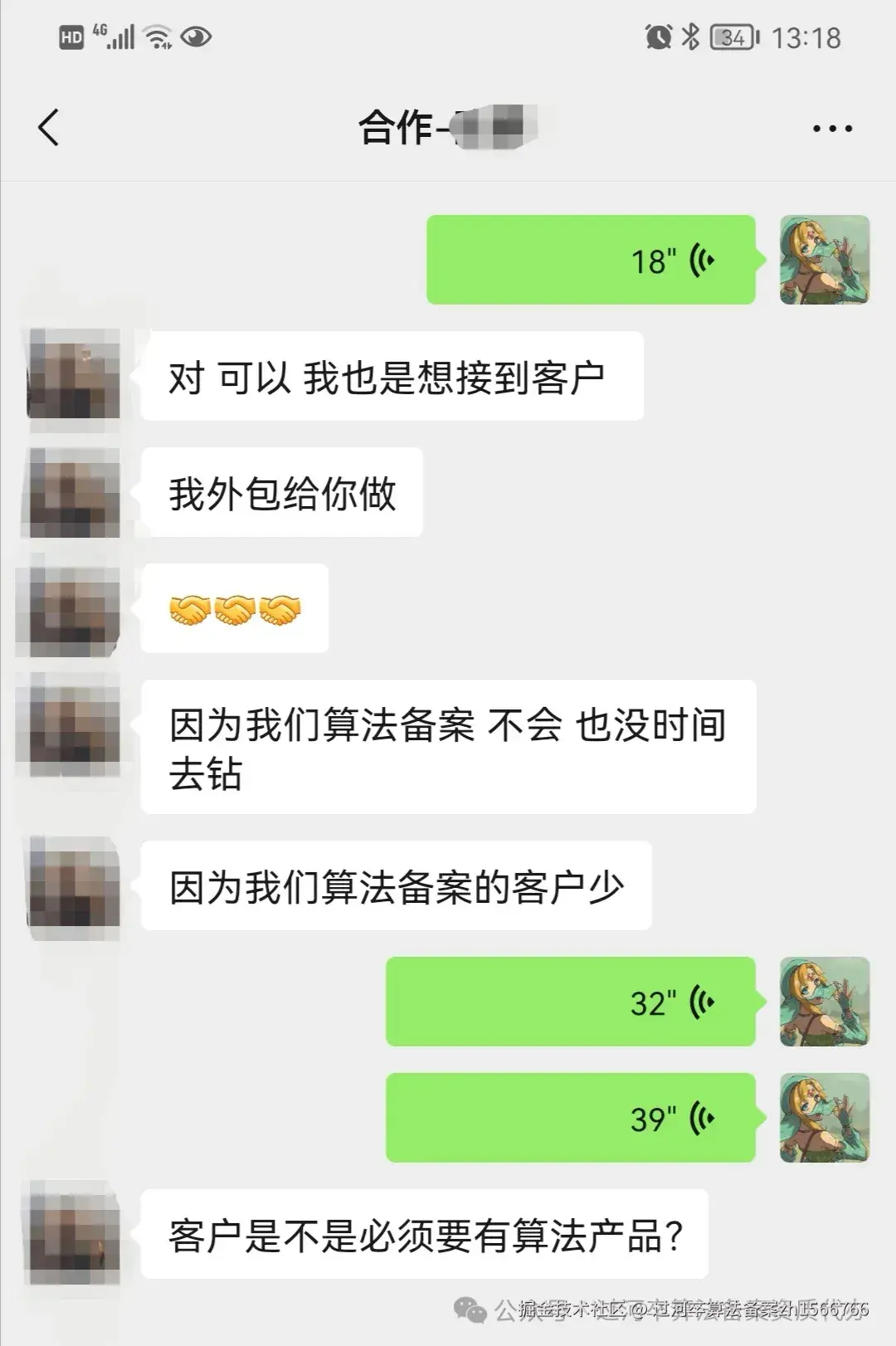Play the 32-second voice message
The width and height of the screenshot is (896, 1346).
[571, 1000]
